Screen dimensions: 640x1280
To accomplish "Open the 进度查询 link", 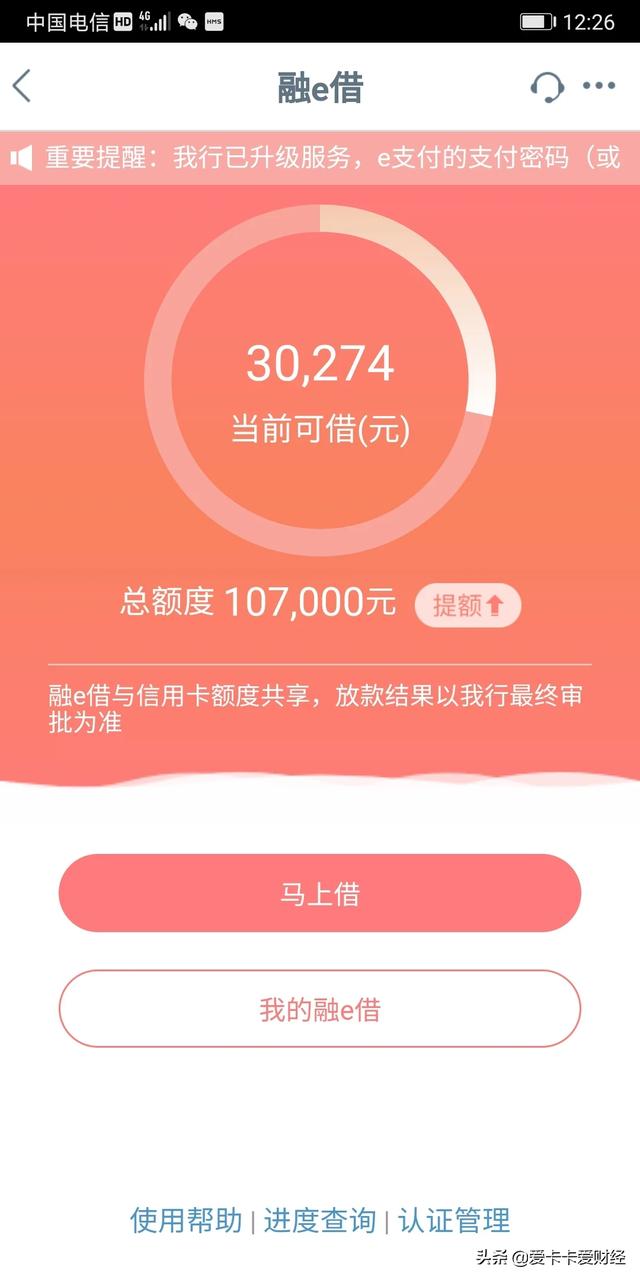I will click(320, 1220).
